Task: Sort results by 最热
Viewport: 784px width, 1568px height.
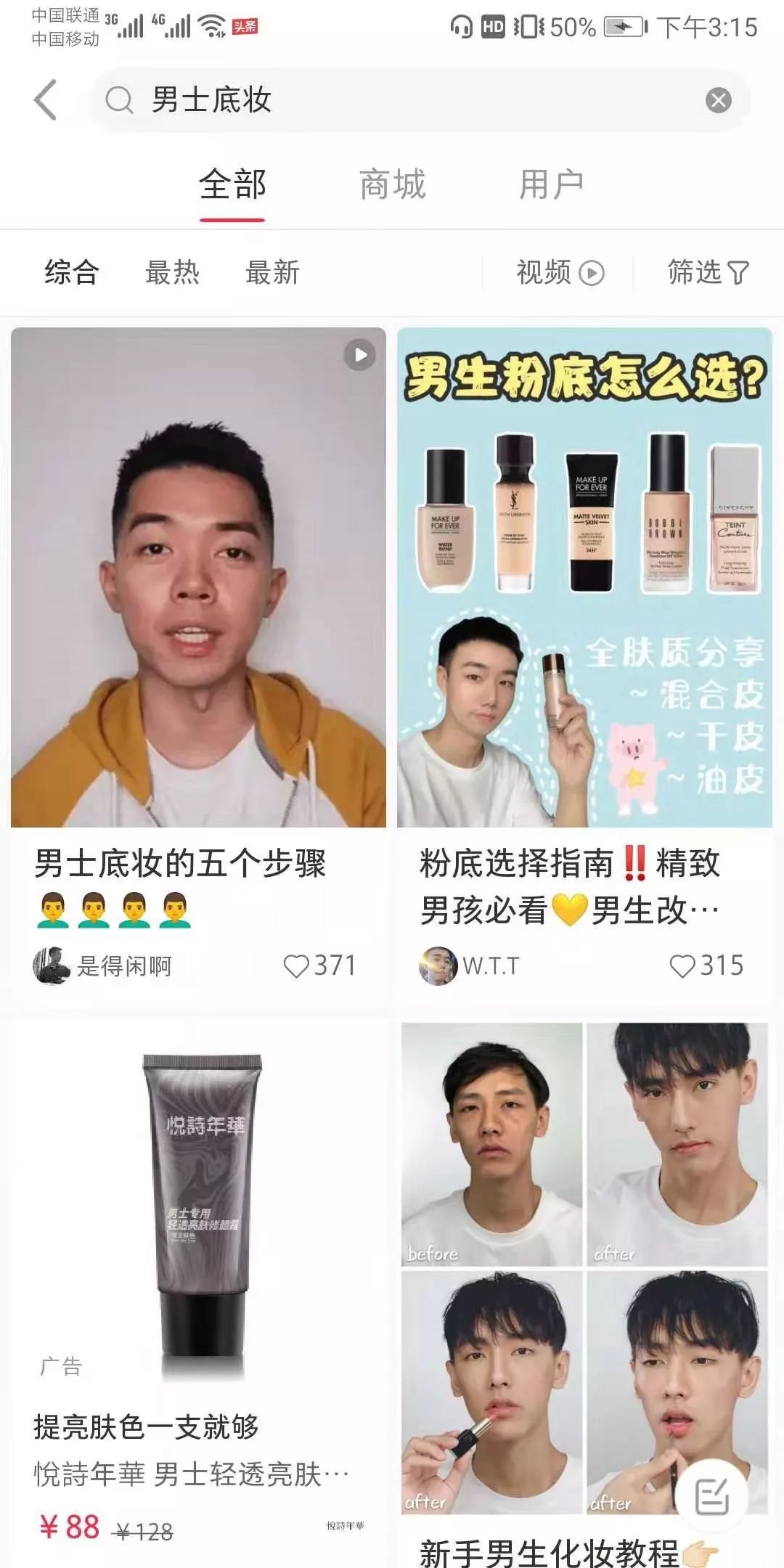Action: click(x=172, y=273)
